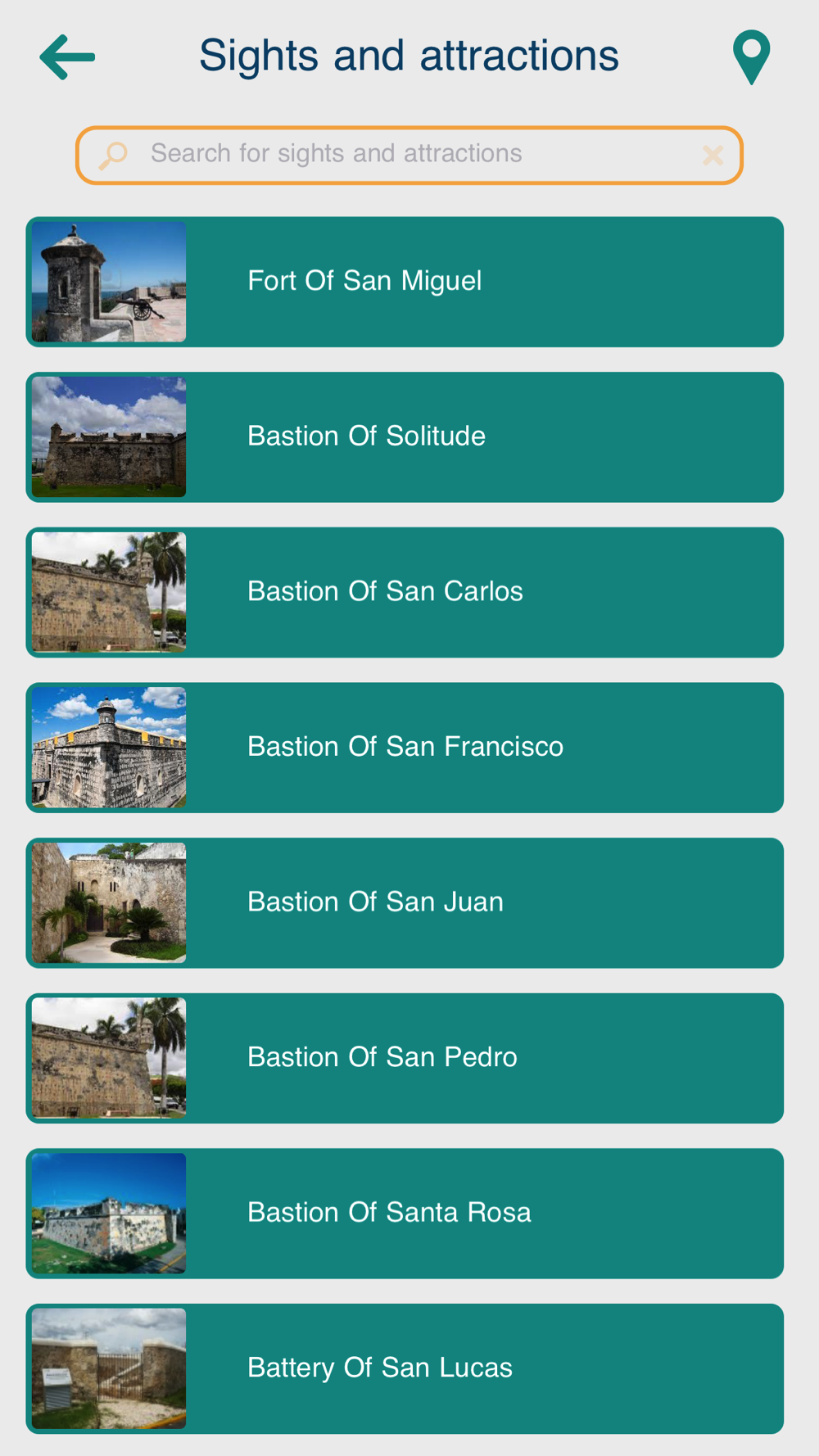This screenshot has width=819, height=1456.
Task: Focus the sights and attractions search field
Action: (409, 155)
